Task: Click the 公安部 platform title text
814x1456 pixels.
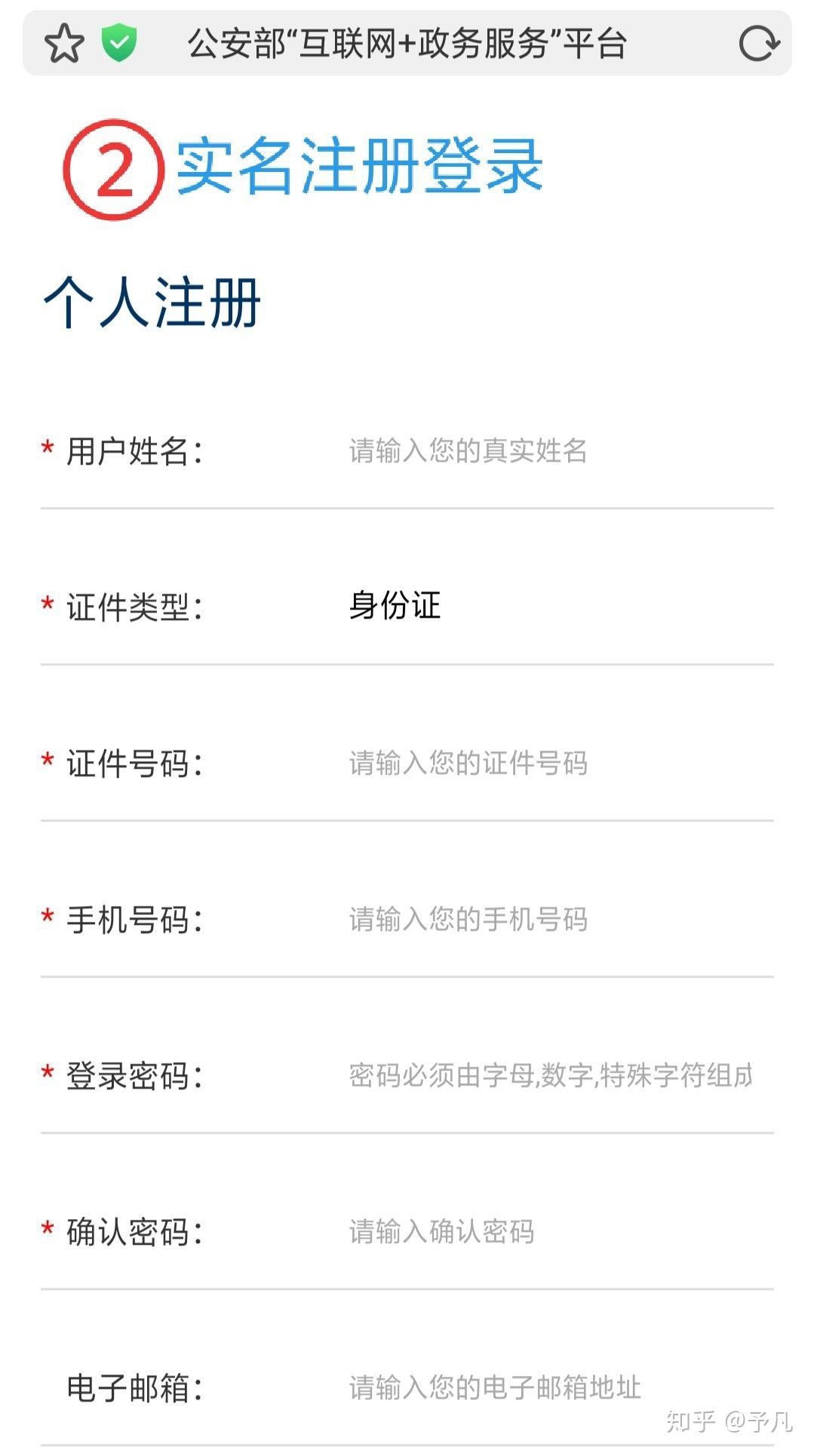Action: [407, 43]
